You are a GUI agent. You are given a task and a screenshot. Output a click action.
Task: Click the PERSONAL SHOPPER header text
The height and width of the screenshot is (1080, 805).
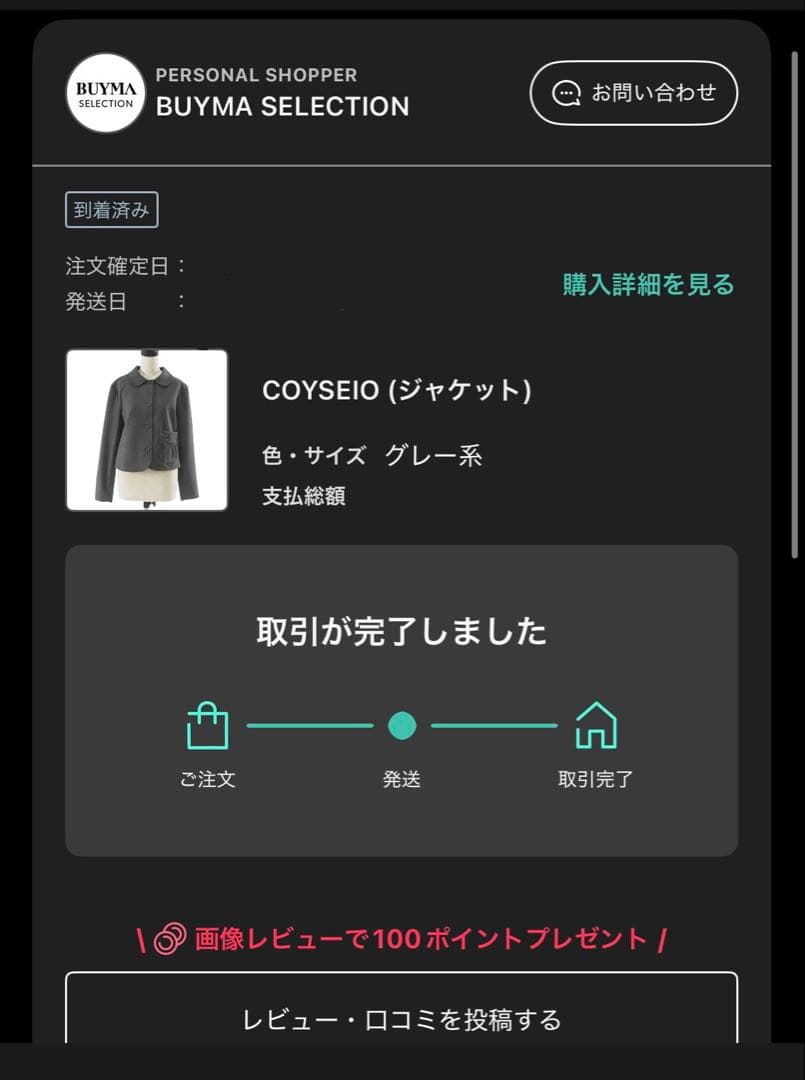(x=256, y=75)
